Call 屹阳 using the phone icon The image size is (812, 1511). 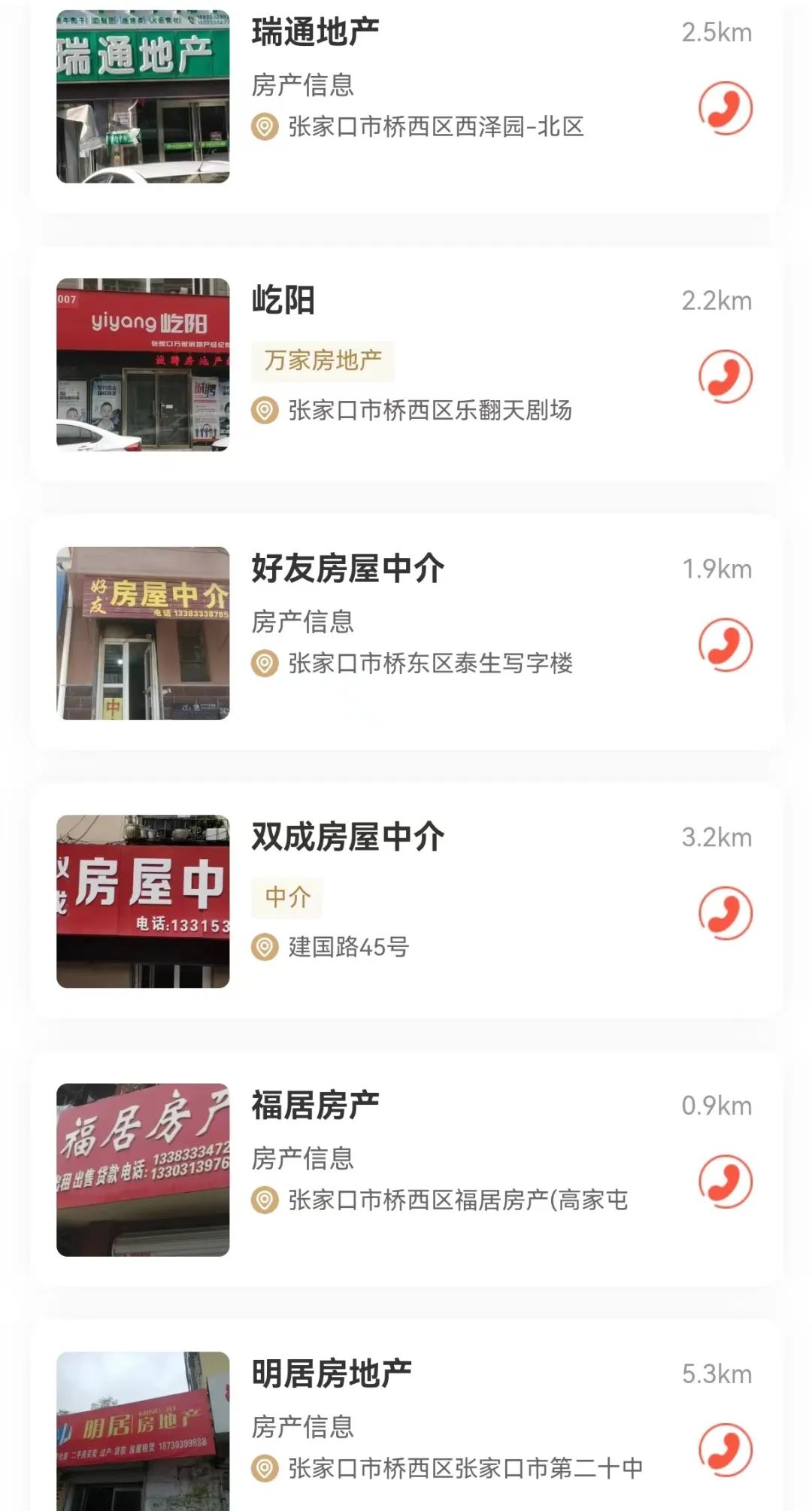[725, 376]
